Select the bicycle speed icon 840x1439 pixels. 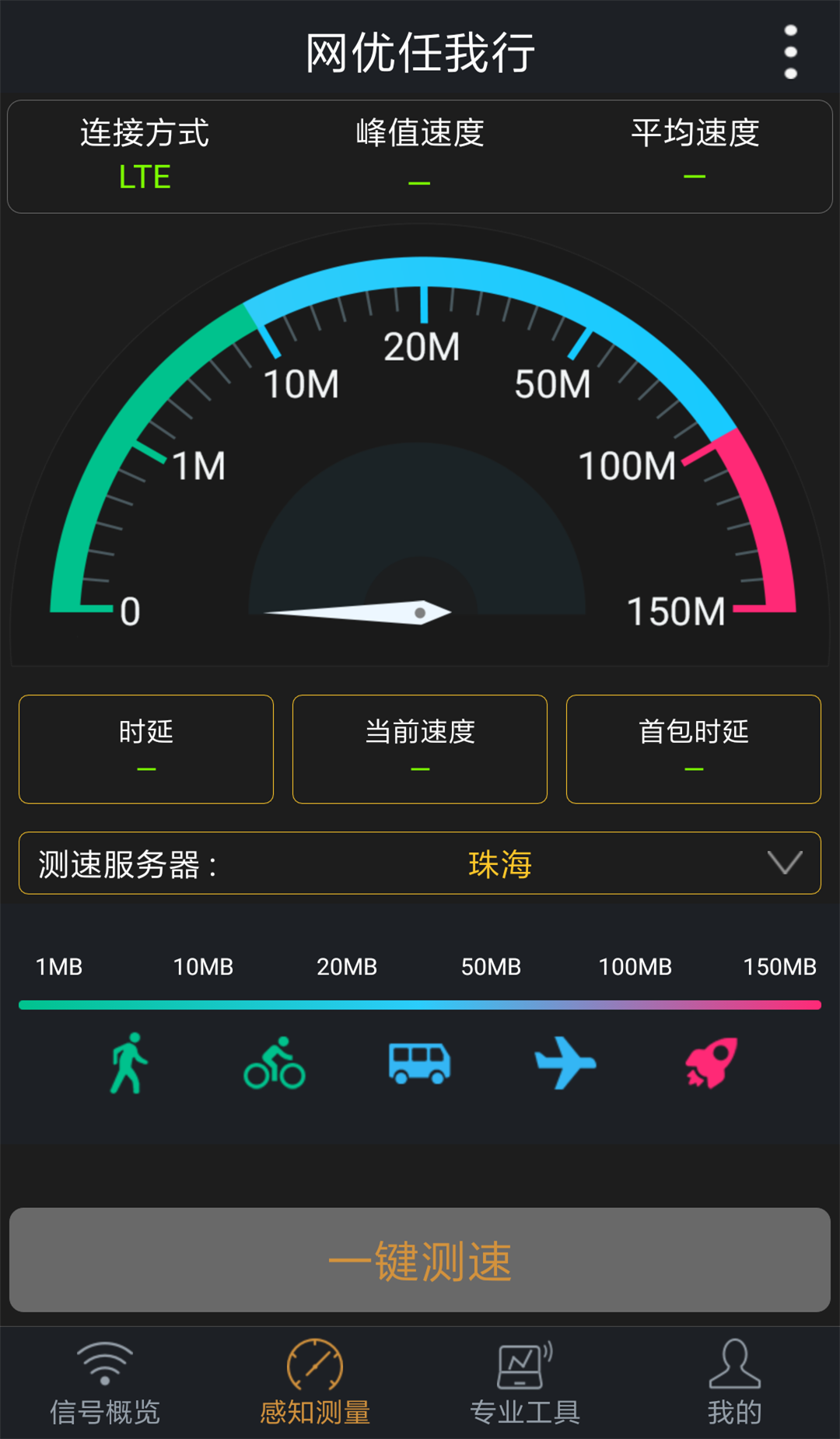coord(273,1066)
